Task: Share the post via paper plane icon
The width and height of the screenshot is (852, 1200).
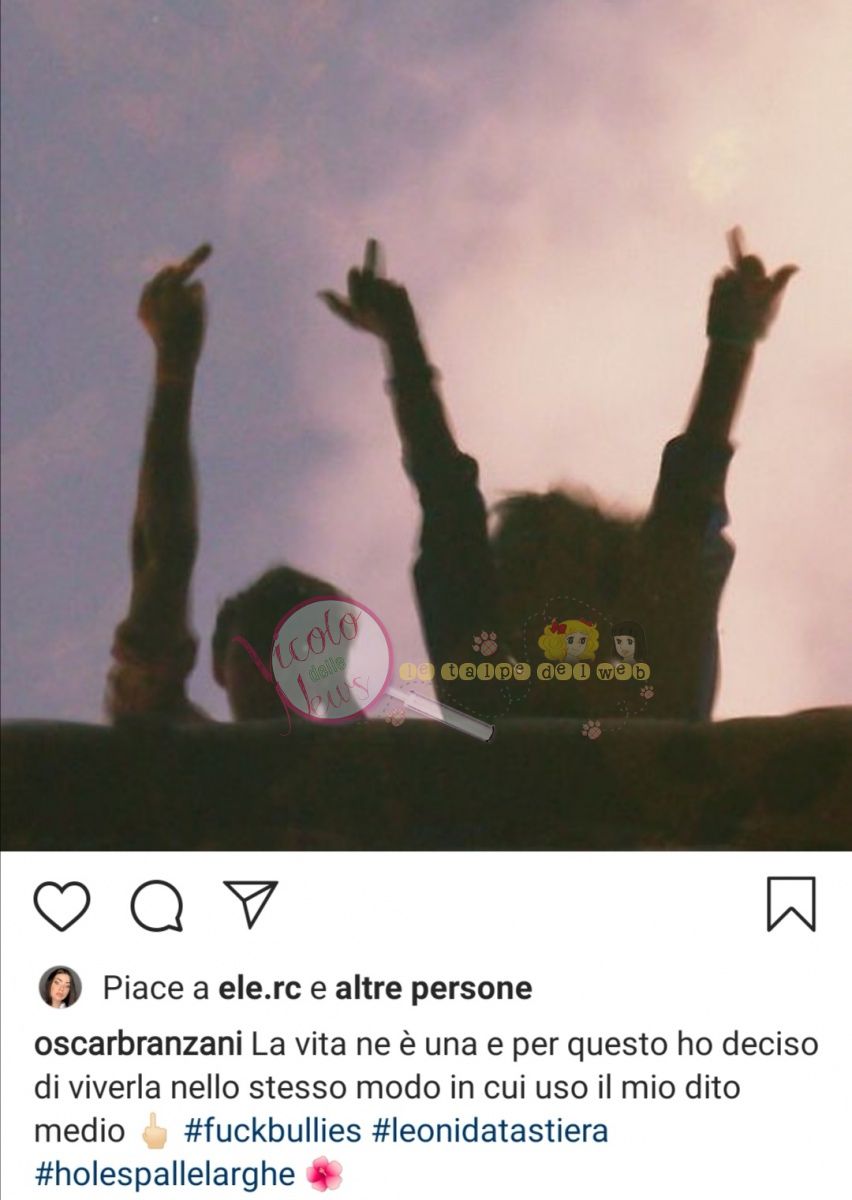Action: pos(250,904)
